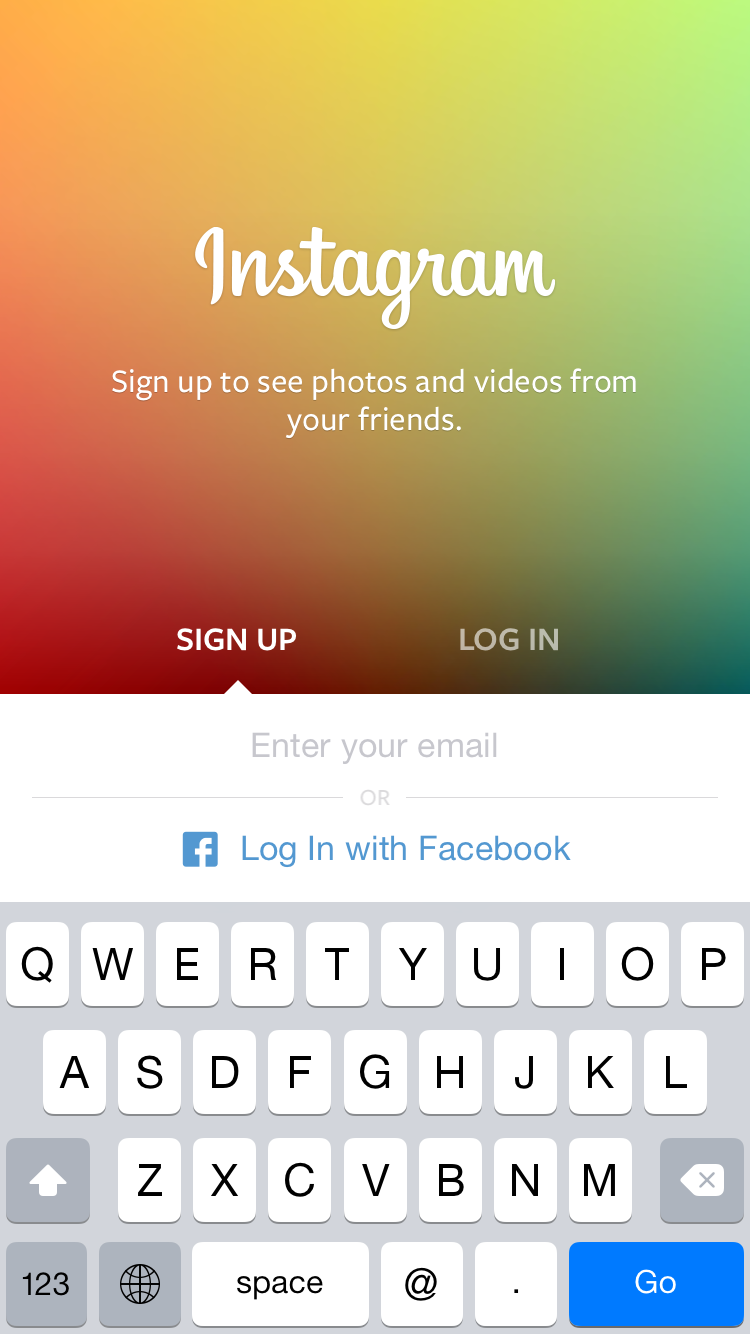The image size is (750, 1334).
Task: Switch keyboard to 123 numbers
Action: coord(46,1283)
